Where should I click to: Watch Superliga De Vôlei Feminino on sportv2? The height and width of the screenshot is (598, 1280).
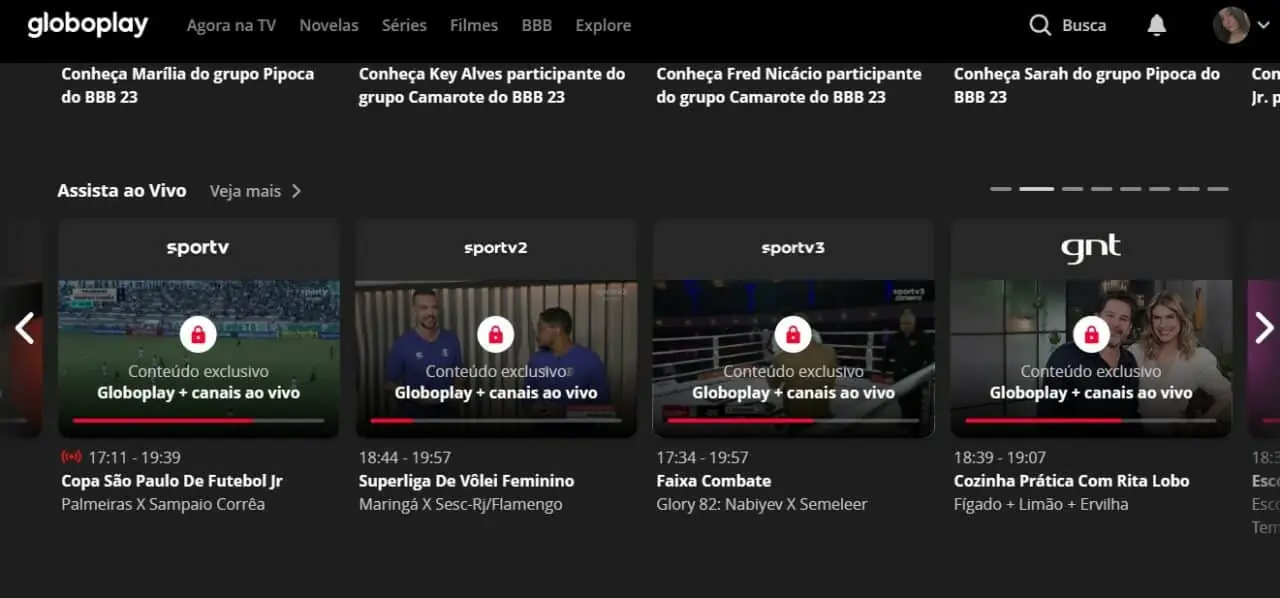click(496, 340)
